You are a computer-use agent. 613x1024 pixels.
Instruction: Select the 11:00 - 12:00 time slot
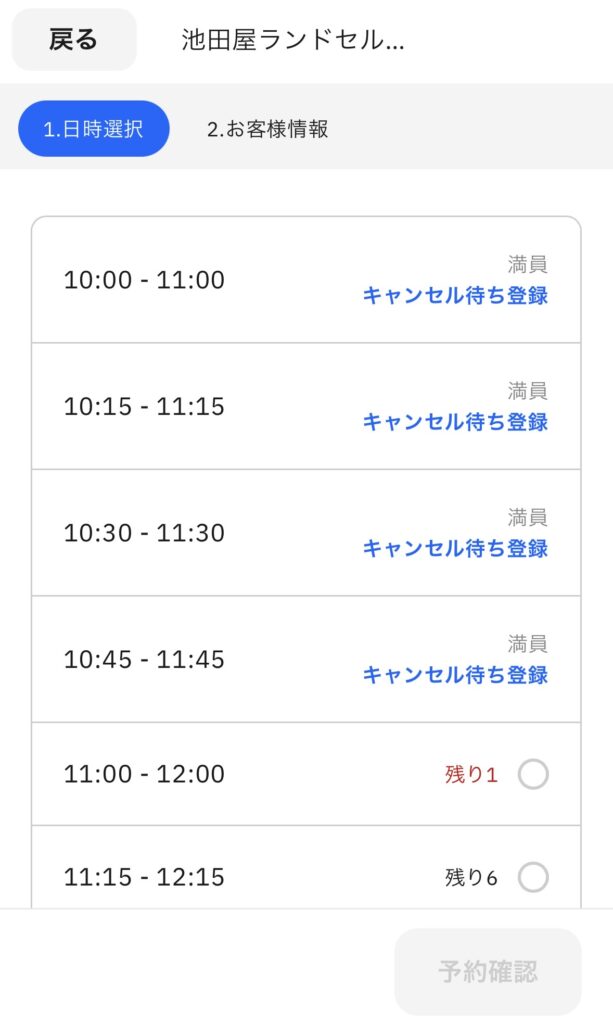pyautogui.click(x=533, y=774)
